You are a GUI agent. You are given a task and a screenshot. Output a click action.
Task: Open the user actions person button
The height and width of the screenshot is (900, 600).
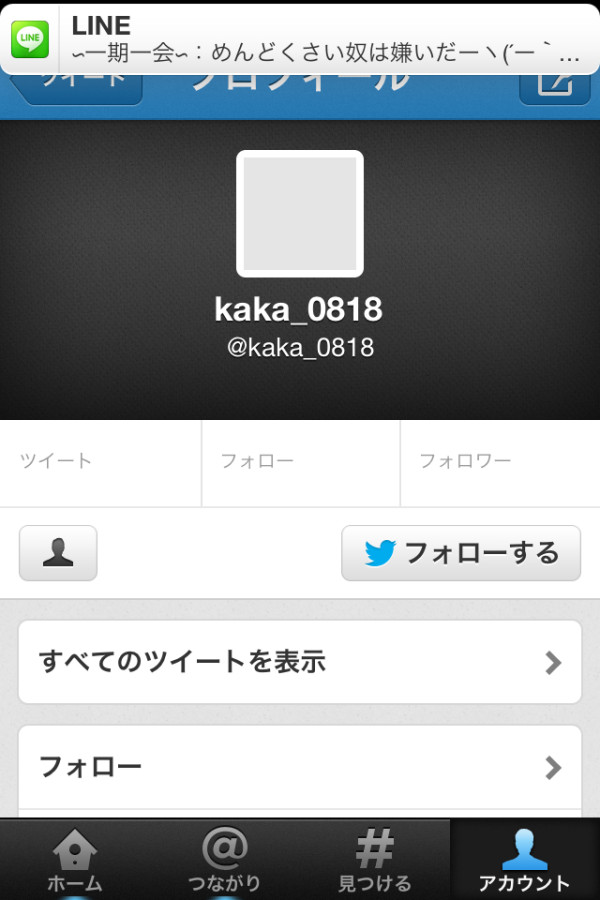58,553
